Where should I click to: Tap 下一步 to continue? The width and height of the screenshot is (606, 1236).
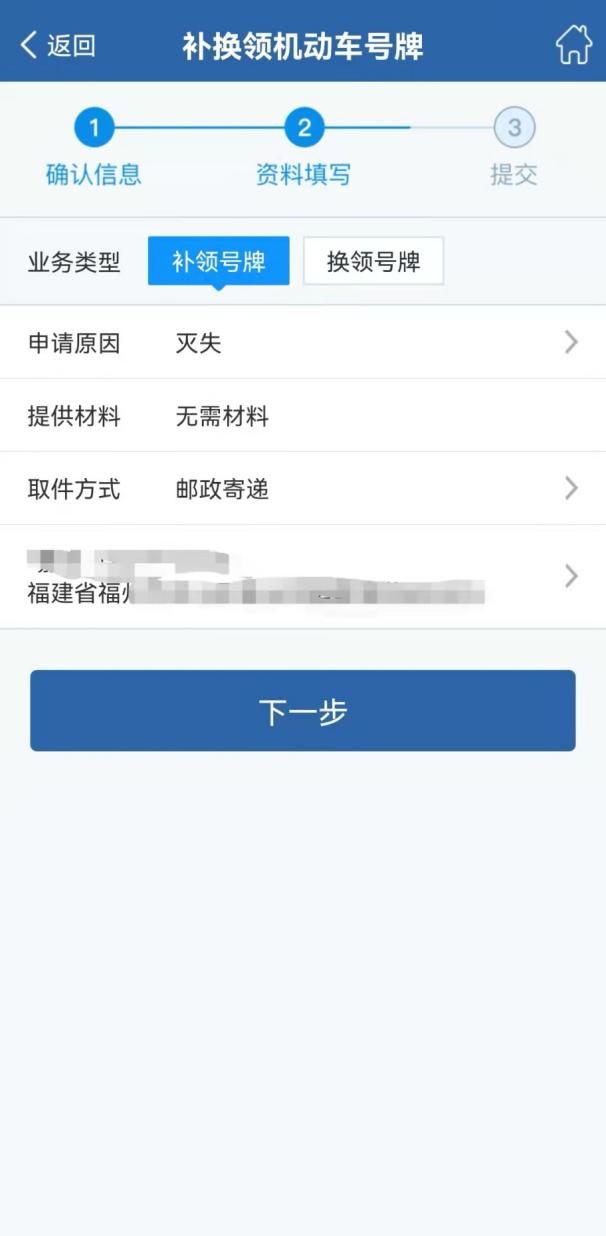303,711
